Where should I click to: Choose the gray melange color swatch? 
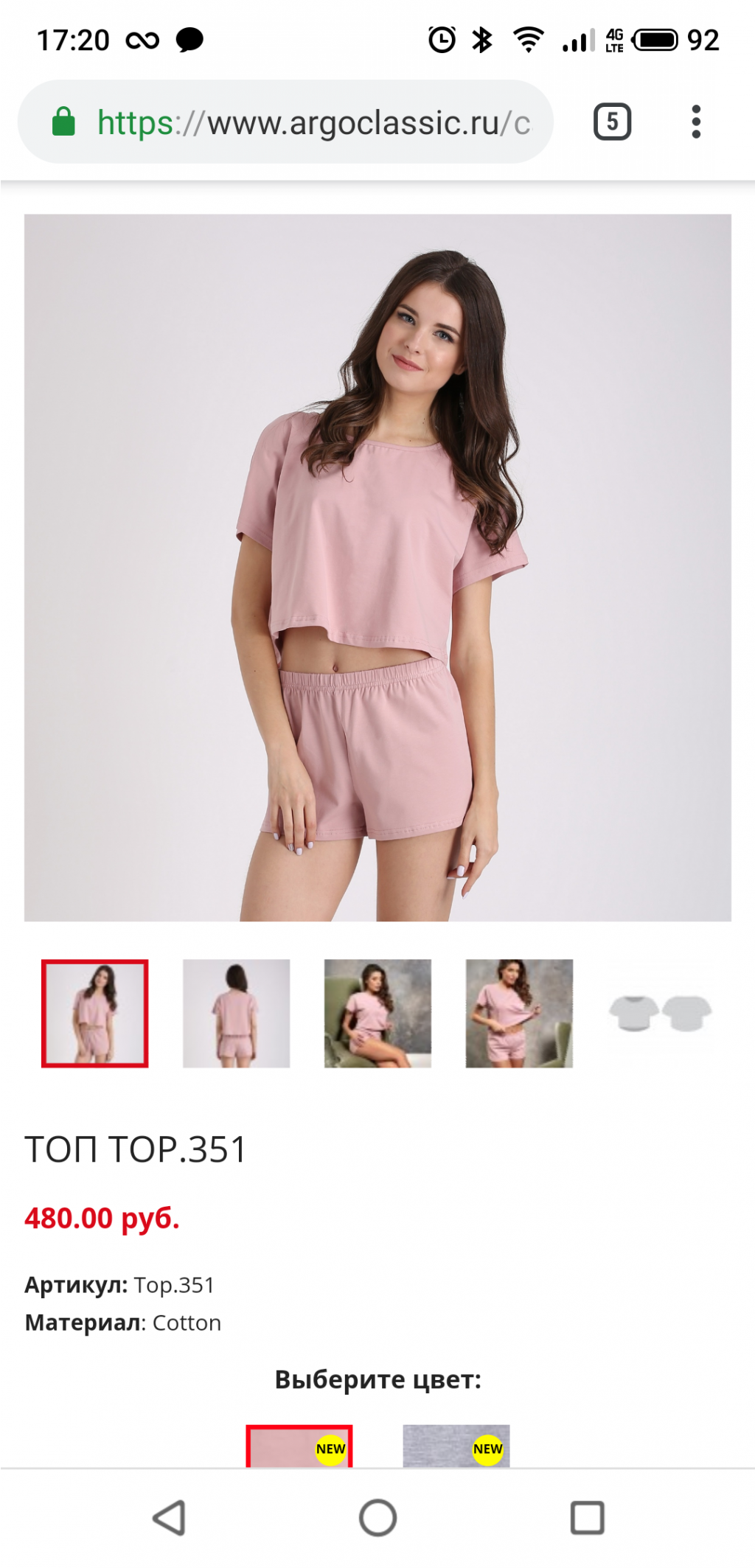coord(456,1446)
